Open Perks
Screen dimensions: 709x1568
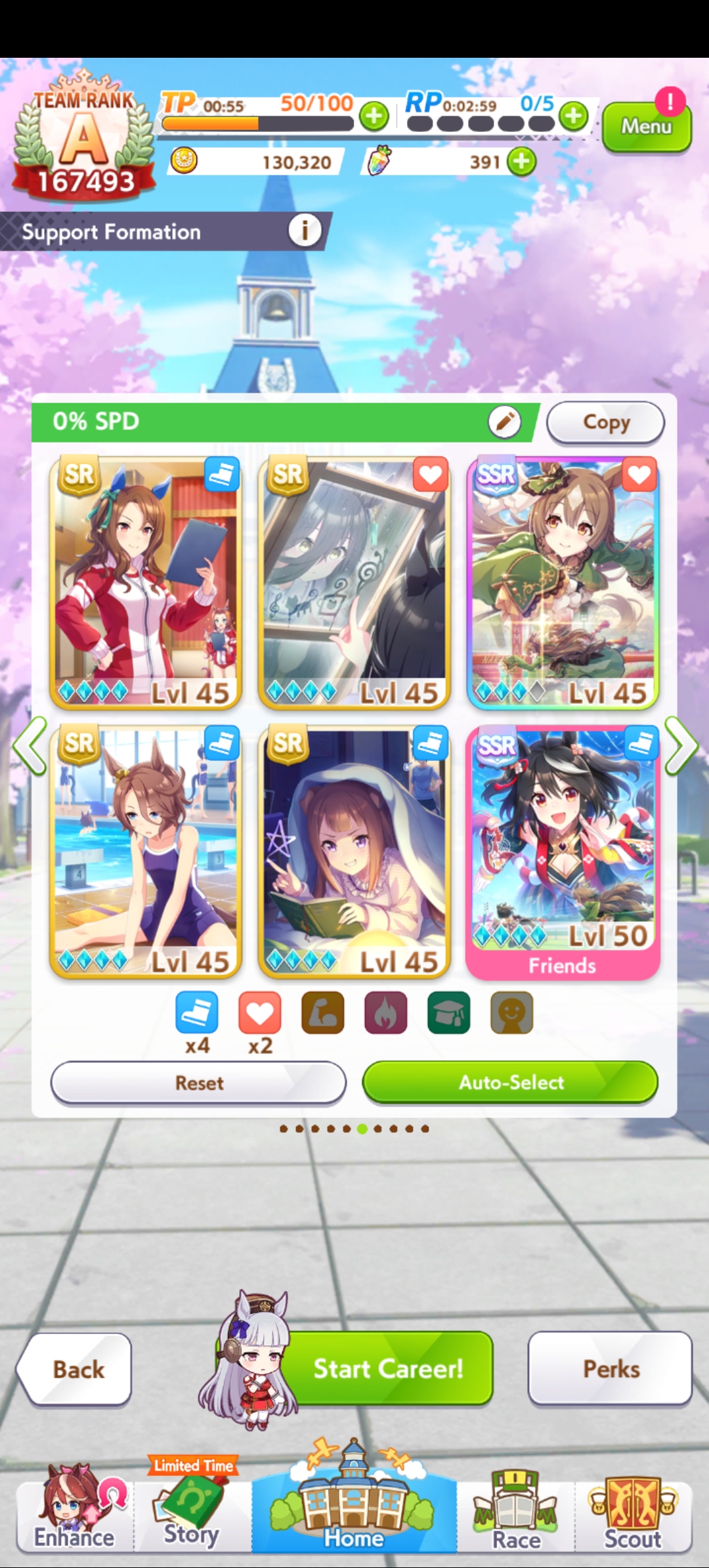610,1368
